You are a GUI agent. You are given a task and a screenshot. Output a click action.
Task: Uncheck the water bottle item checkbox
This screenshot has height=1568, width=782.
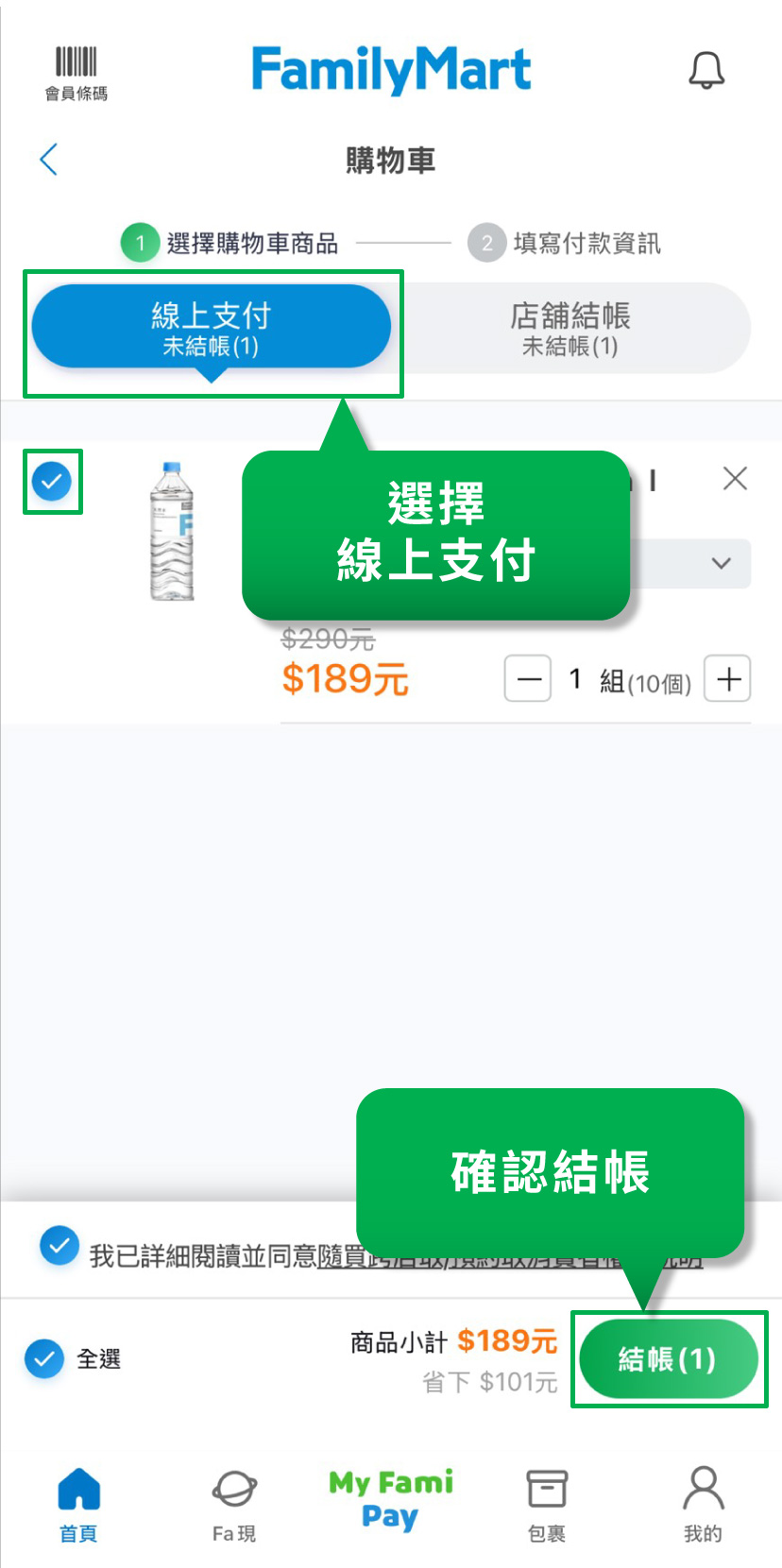point(52,481)
